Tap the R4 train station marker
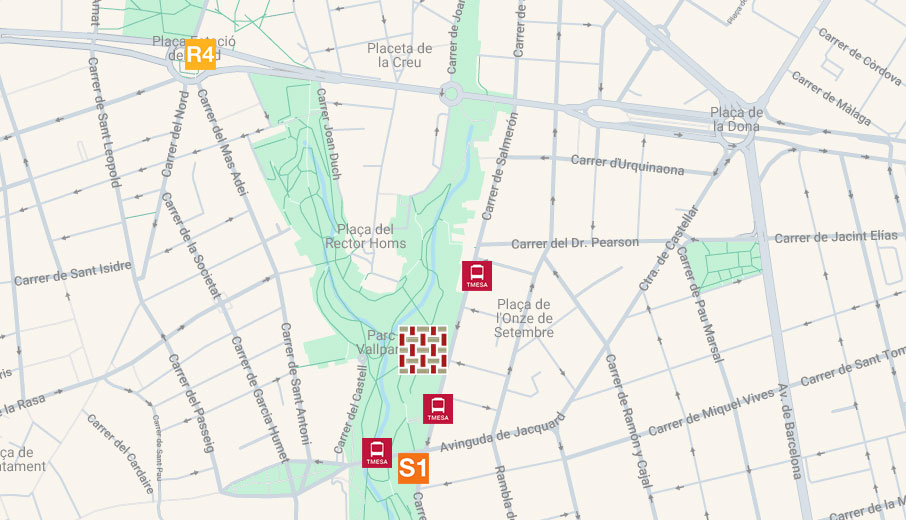This screenshot has height=520, width=906. pyautogui.click(x=201, y=54)
